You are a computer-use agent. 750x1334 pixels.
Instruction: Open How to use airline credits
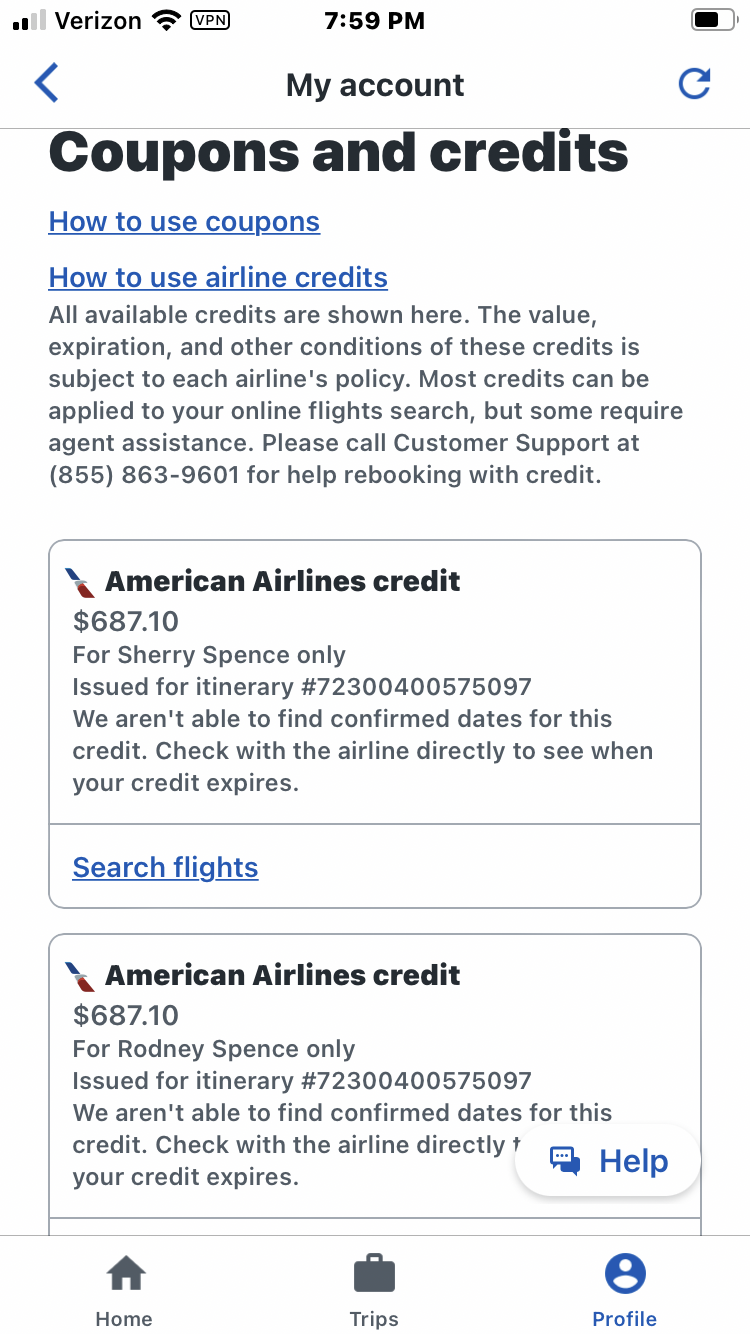[217, 277]
